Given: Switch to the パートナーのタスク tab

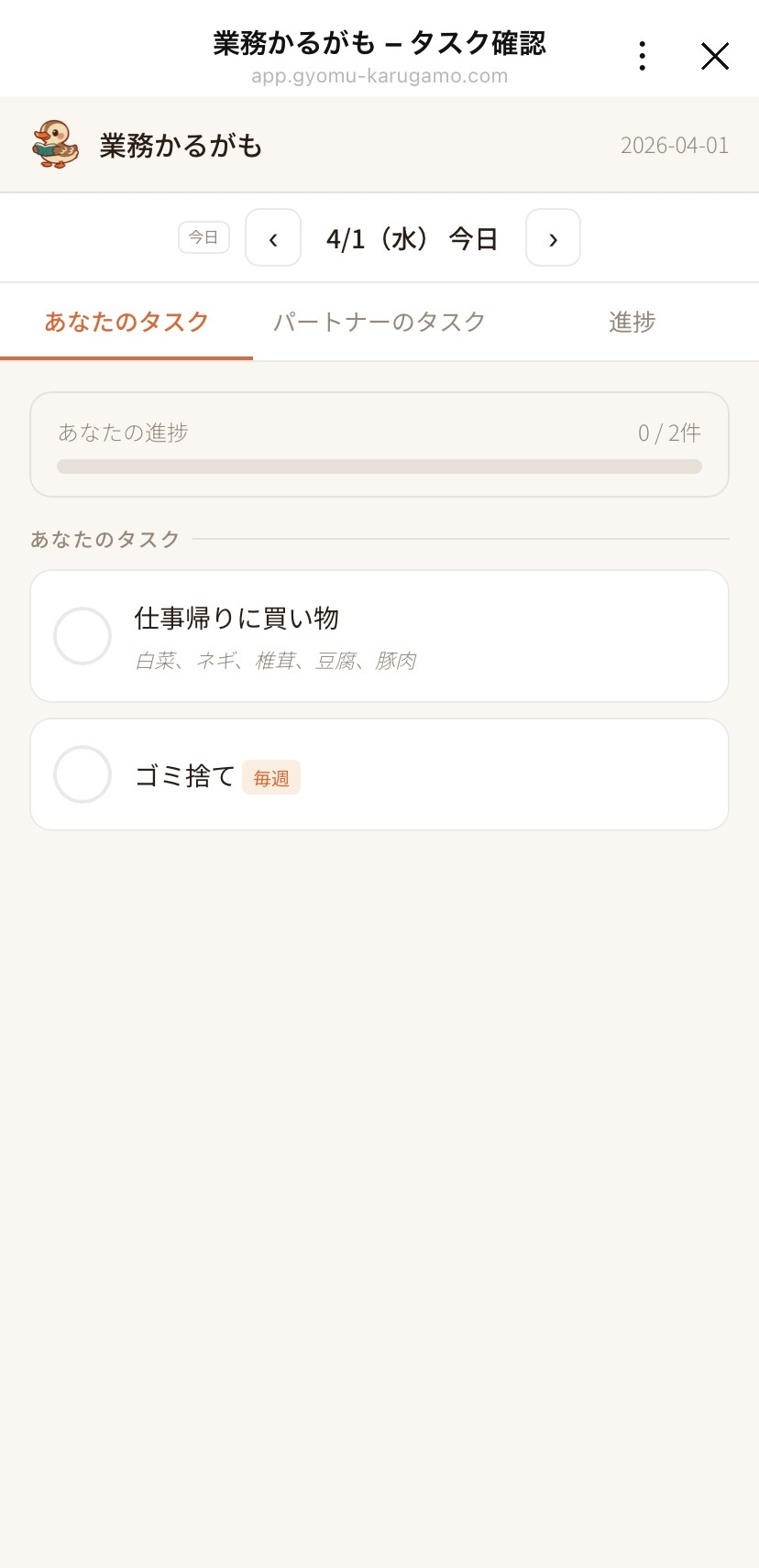Looking at the screenshot, I should tap(379, 322).
